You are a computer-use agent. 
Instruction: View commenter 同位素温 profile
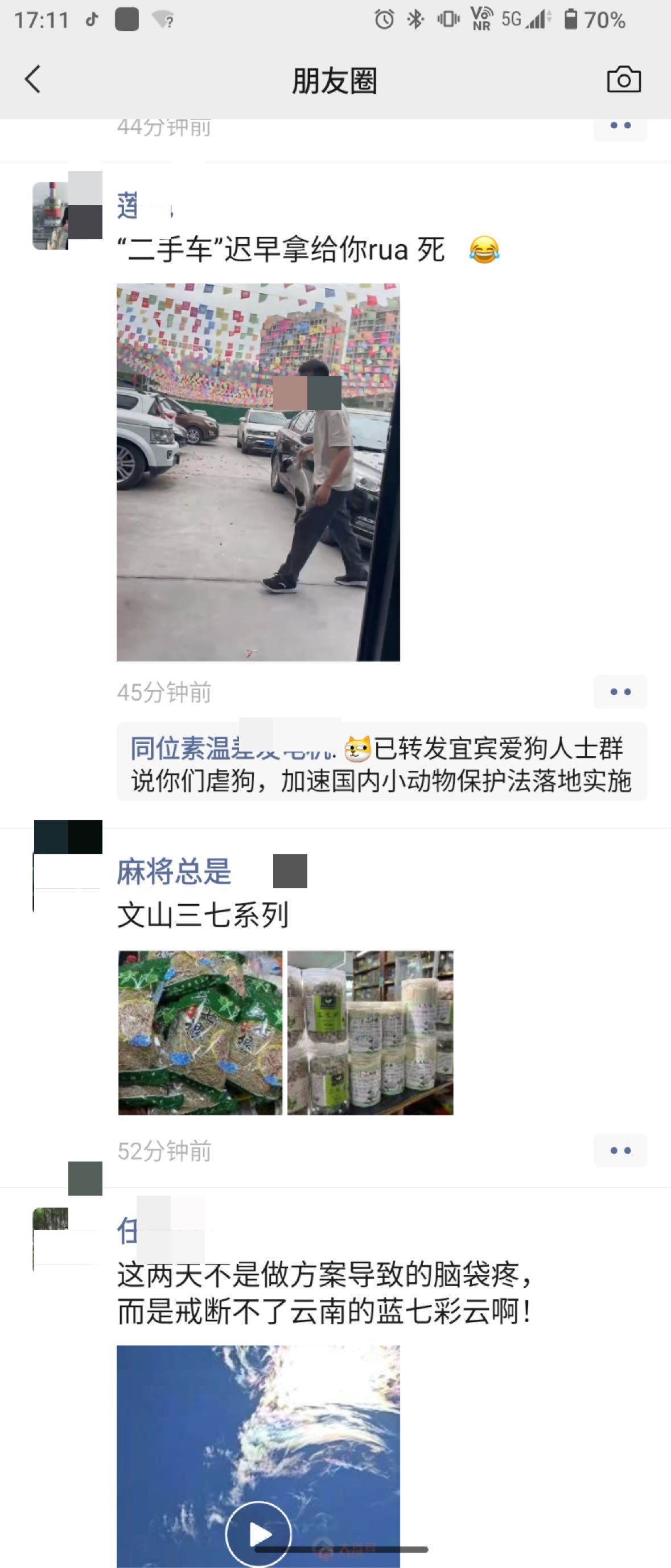click(183, 748)
